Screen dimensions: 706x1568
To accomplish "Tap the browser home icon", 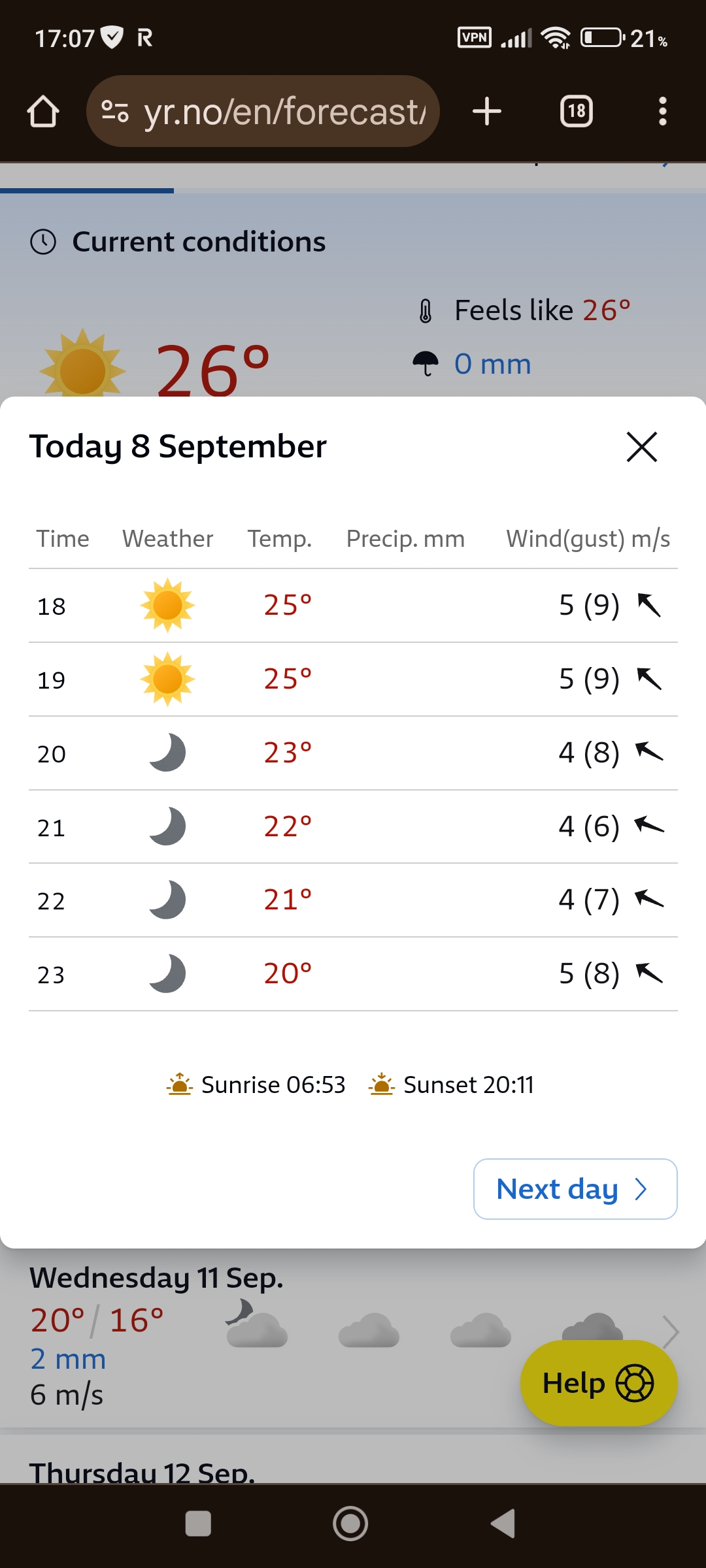I will click(43, 111).
